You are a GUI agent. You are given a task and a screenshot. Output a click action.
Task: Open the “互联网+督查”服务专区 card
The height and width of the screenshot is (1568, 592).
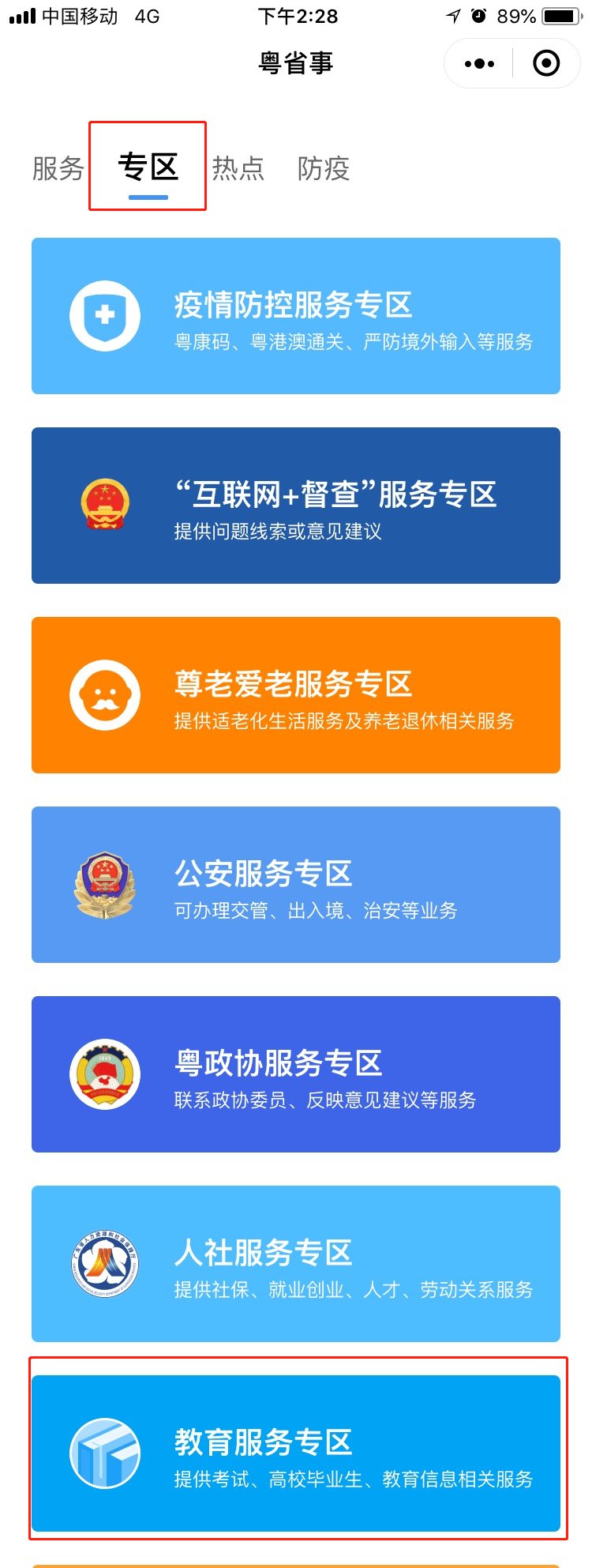pyautogui.click(x=296, y=506)
